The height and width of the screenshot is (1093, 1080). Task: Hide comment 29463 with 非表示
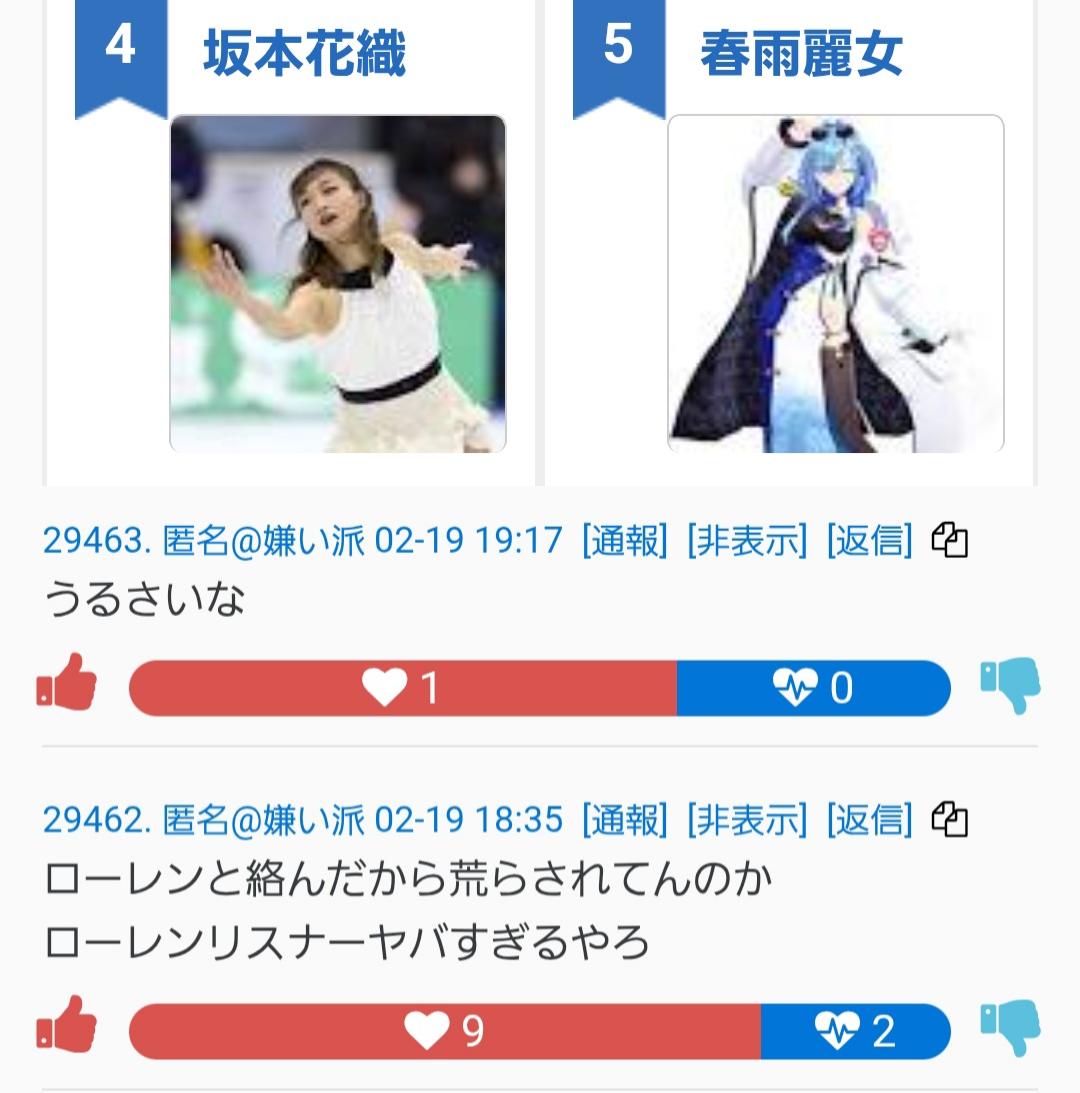click(x=746, y=541)
